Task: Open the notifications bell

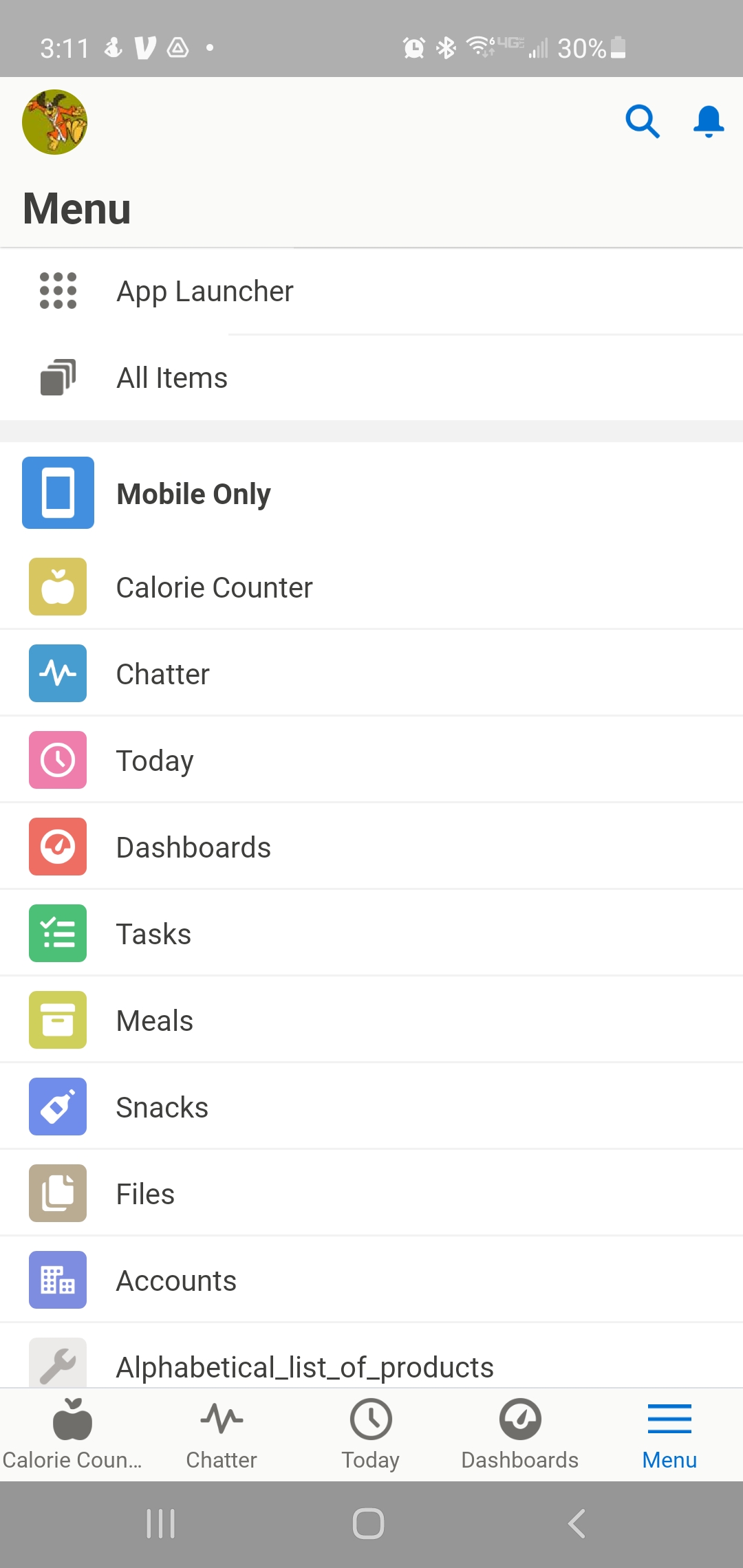Action: (709, 122)
